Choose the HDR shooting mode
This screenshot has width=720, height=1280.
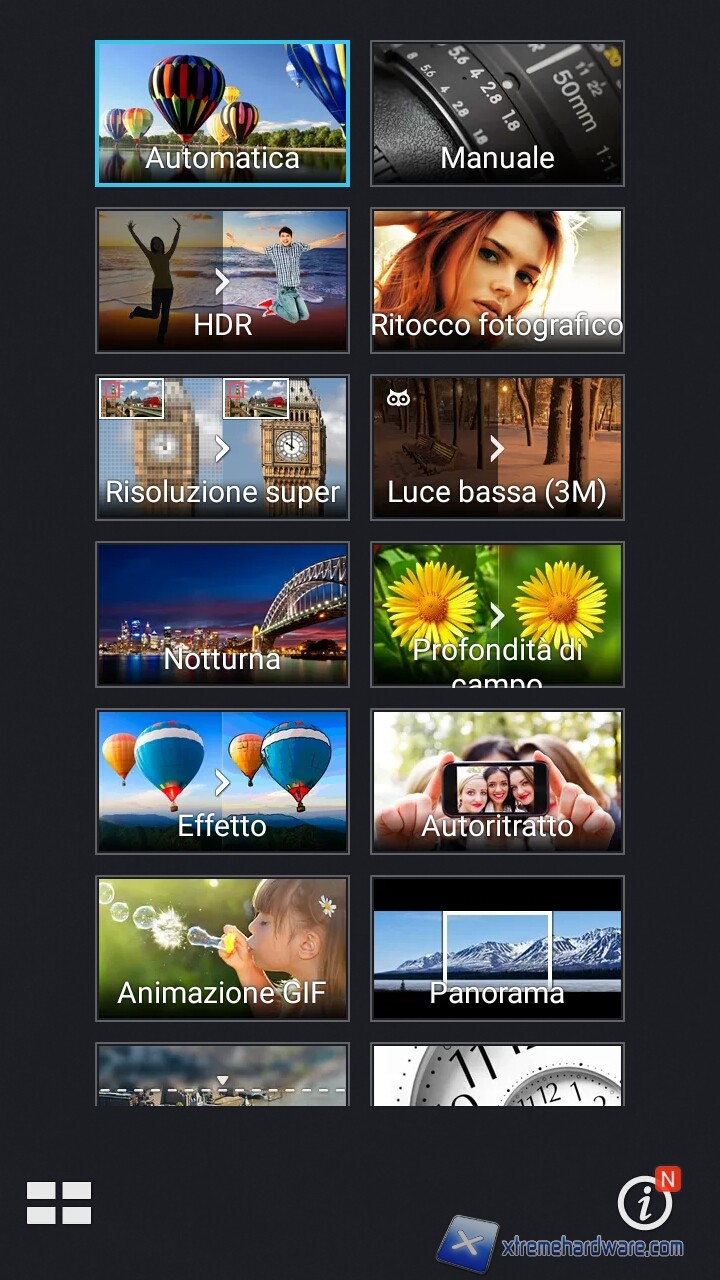222,281
